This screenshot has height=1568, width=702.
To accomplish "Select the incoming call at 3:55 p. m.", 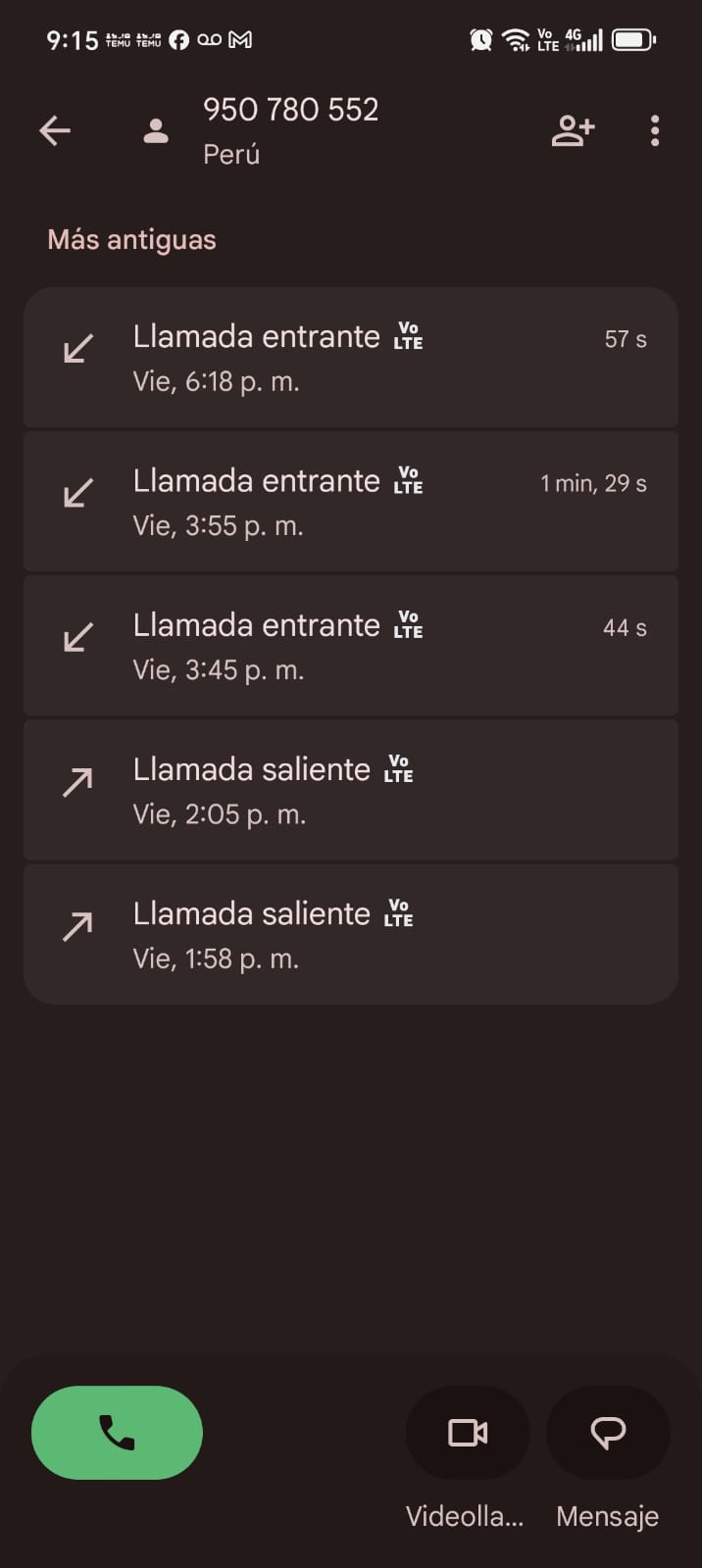I will pos(351,502).
